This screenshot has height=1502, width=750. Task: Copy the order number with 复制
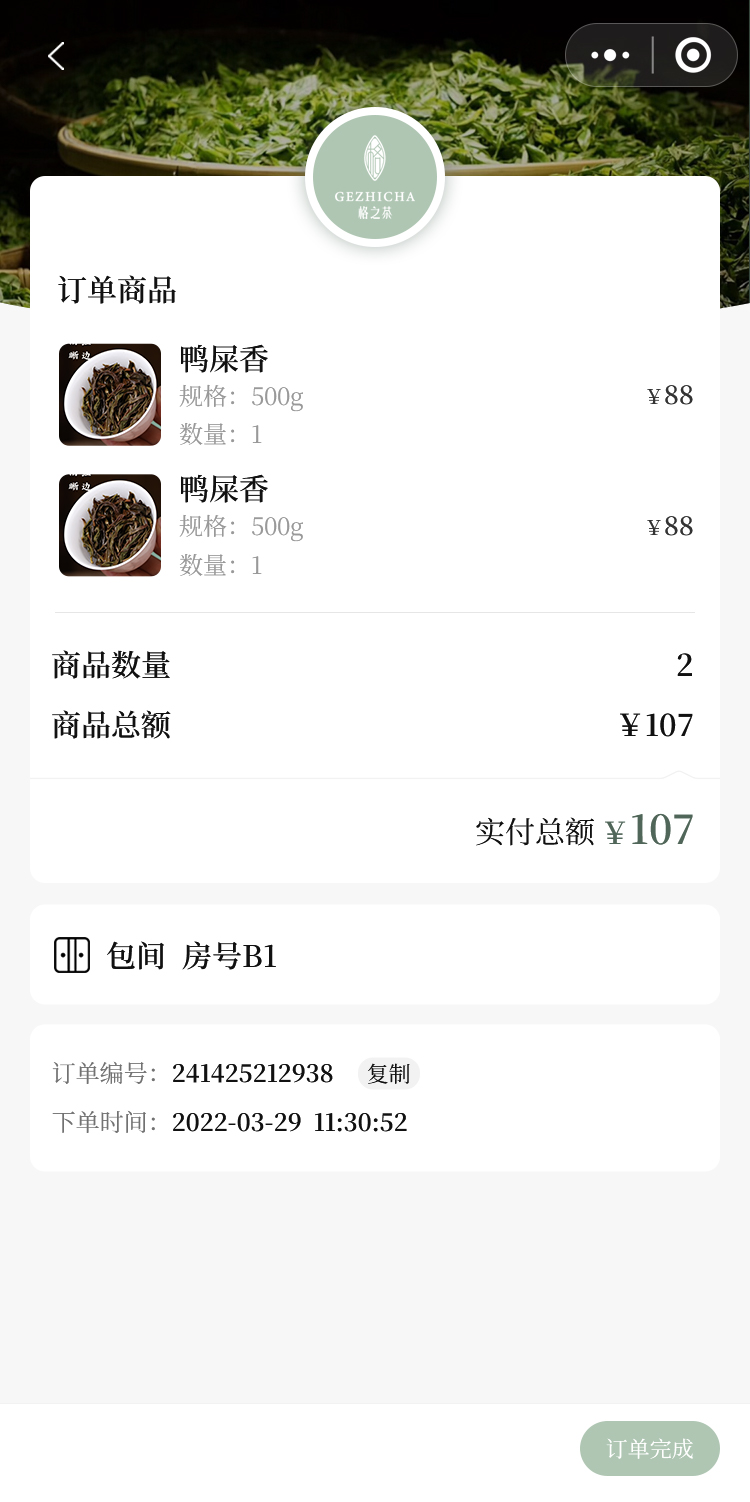click(388, 1073)
